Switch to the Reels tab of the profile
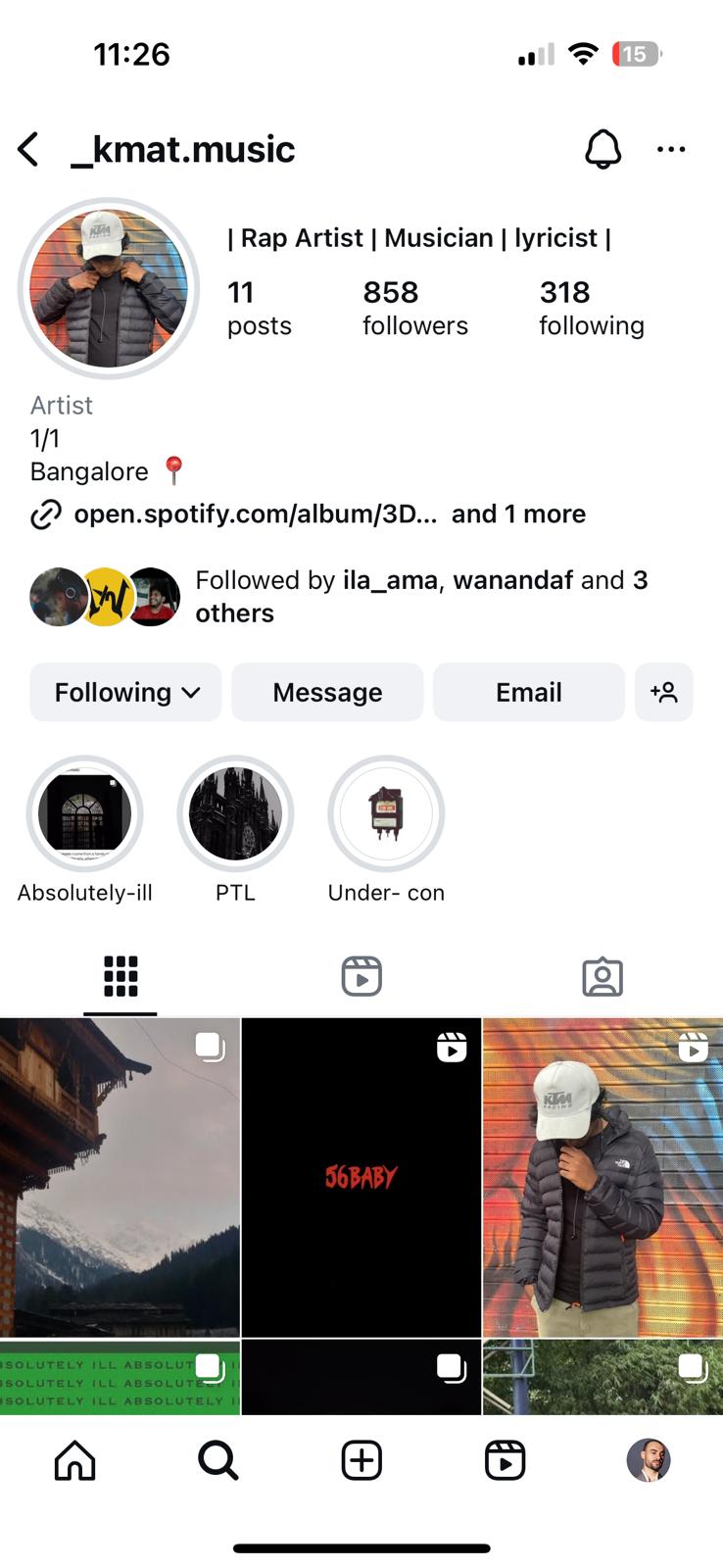723x1568 pixels. [361, 976]
